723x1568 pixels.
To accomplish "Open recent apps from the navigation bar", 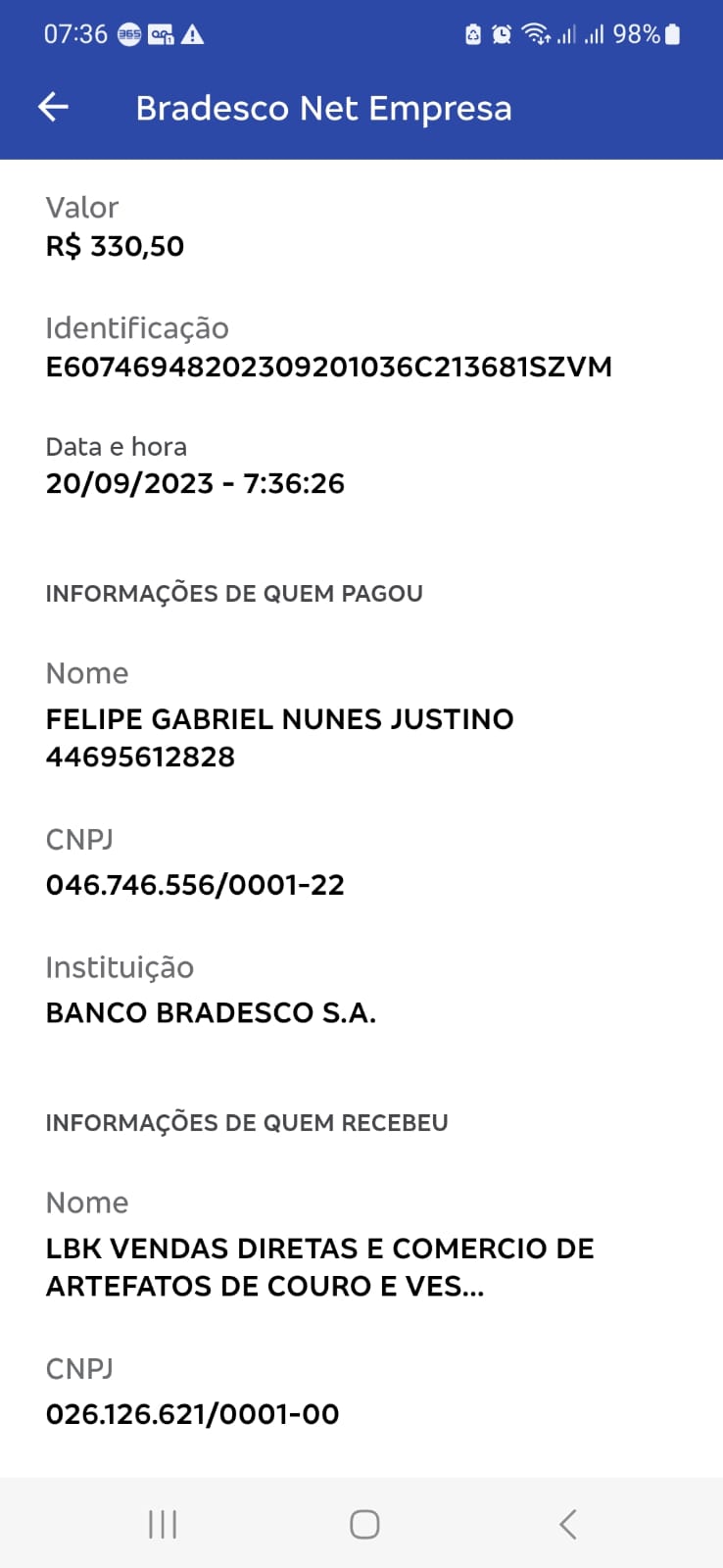I will [163, 1524].
